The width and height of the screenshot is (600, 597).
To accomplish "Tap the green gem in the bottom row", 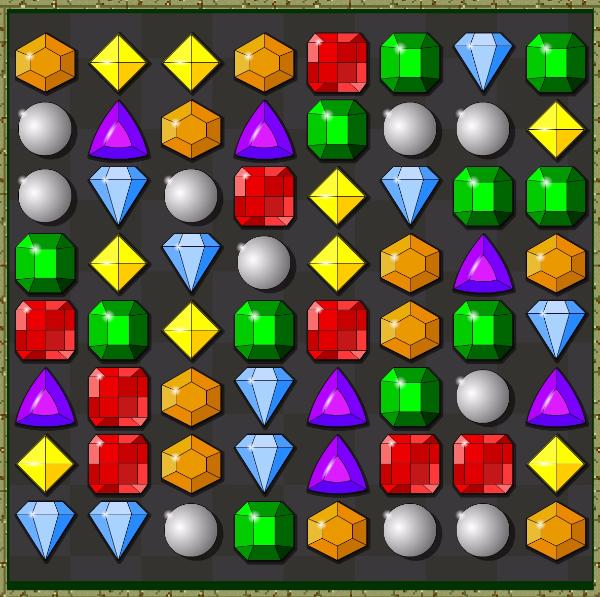I will coord(264,531).
